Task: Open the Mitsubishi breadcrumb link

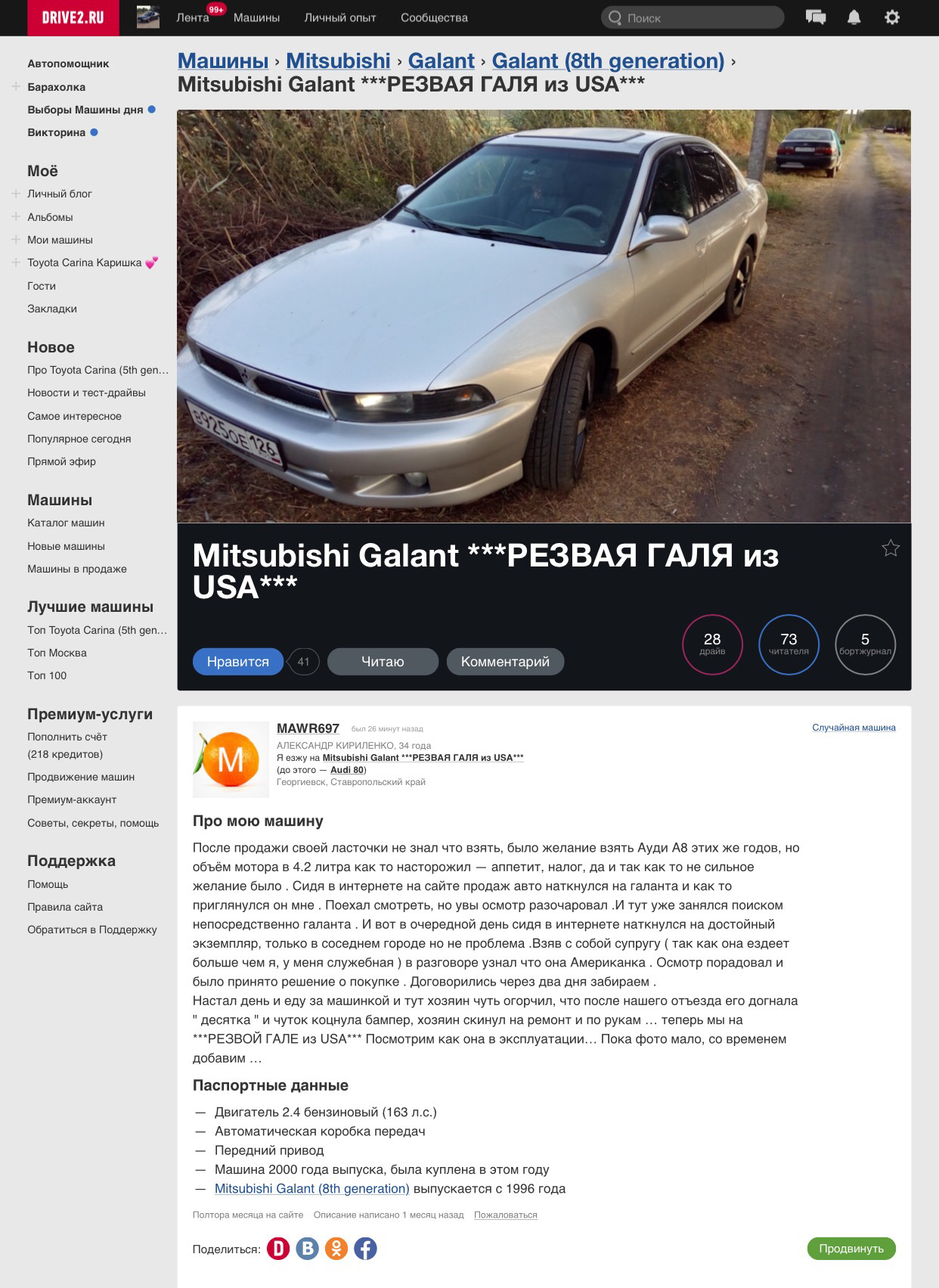Action: (x=338, y=61)
